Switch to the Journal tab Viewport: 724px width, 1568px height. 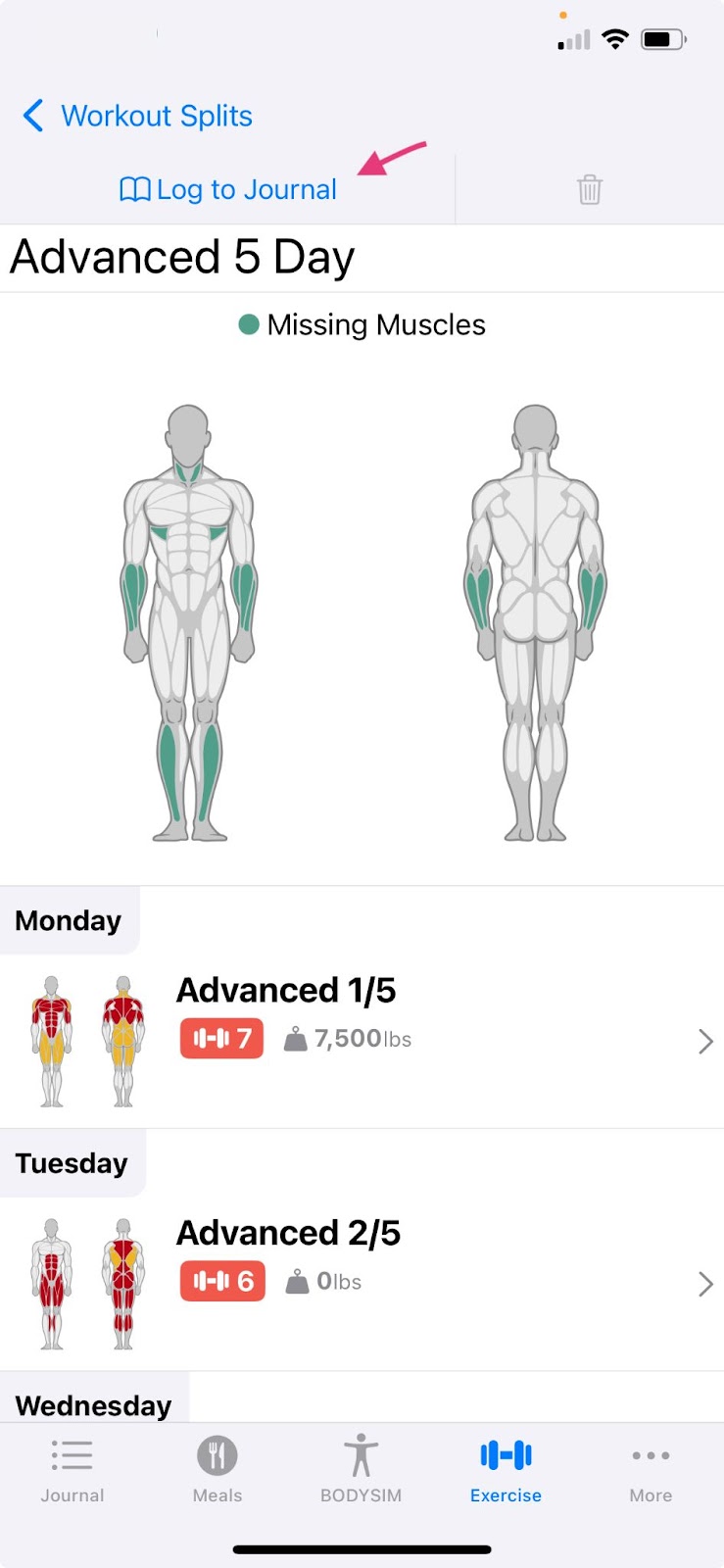click(x=72, y=1470)
